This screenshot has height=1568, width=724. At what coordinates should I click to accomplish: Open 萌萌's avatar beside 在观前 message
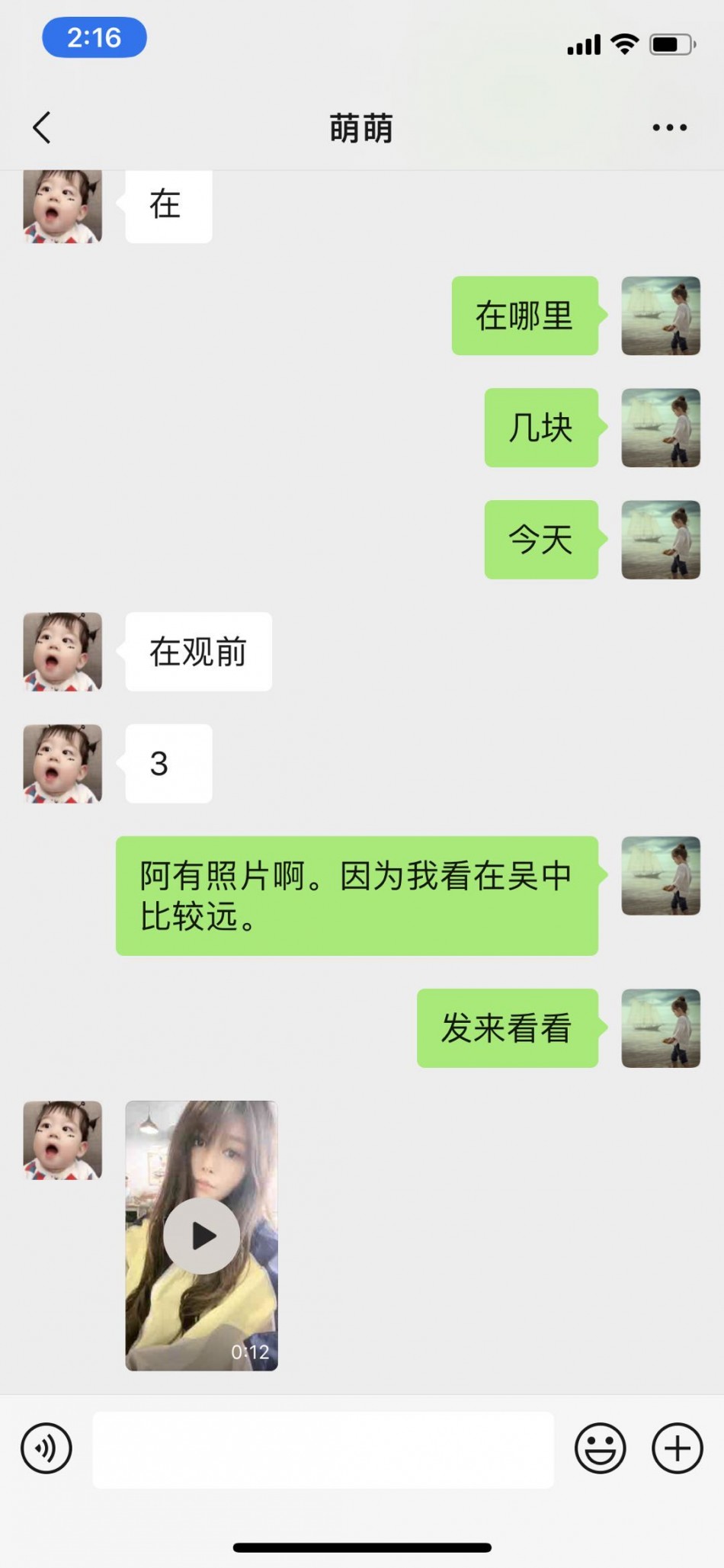pyautogui.click(x=62, y=652)
